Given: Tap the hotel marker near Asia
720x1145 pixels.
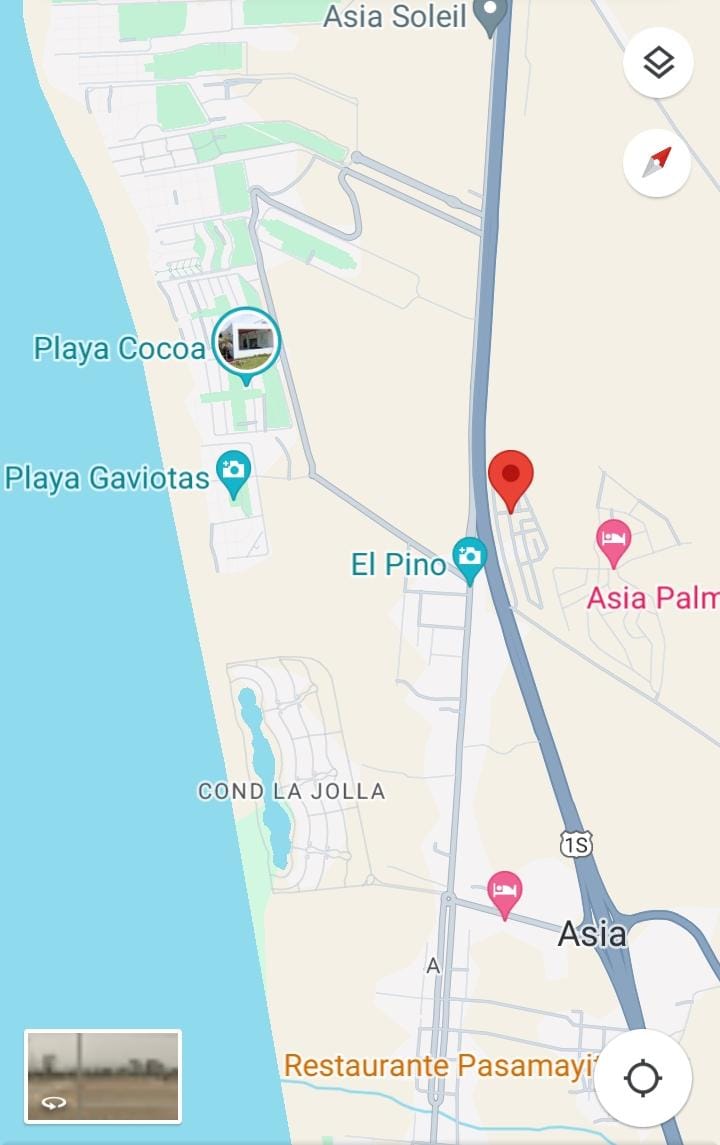Looking at the screenshot, I should (504, 891).
